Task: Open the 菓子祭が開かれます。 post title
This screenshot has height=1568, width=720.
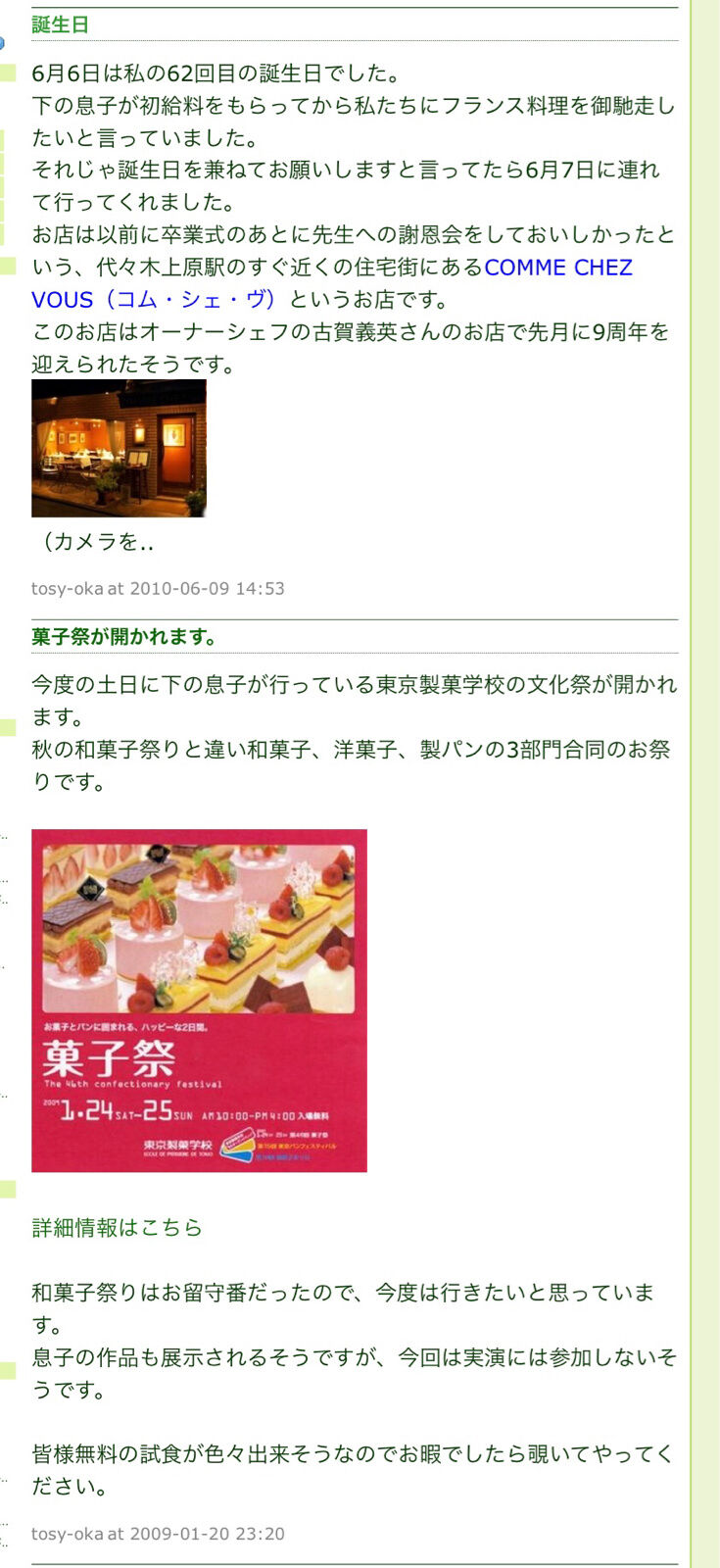Action: pos(124,637)
